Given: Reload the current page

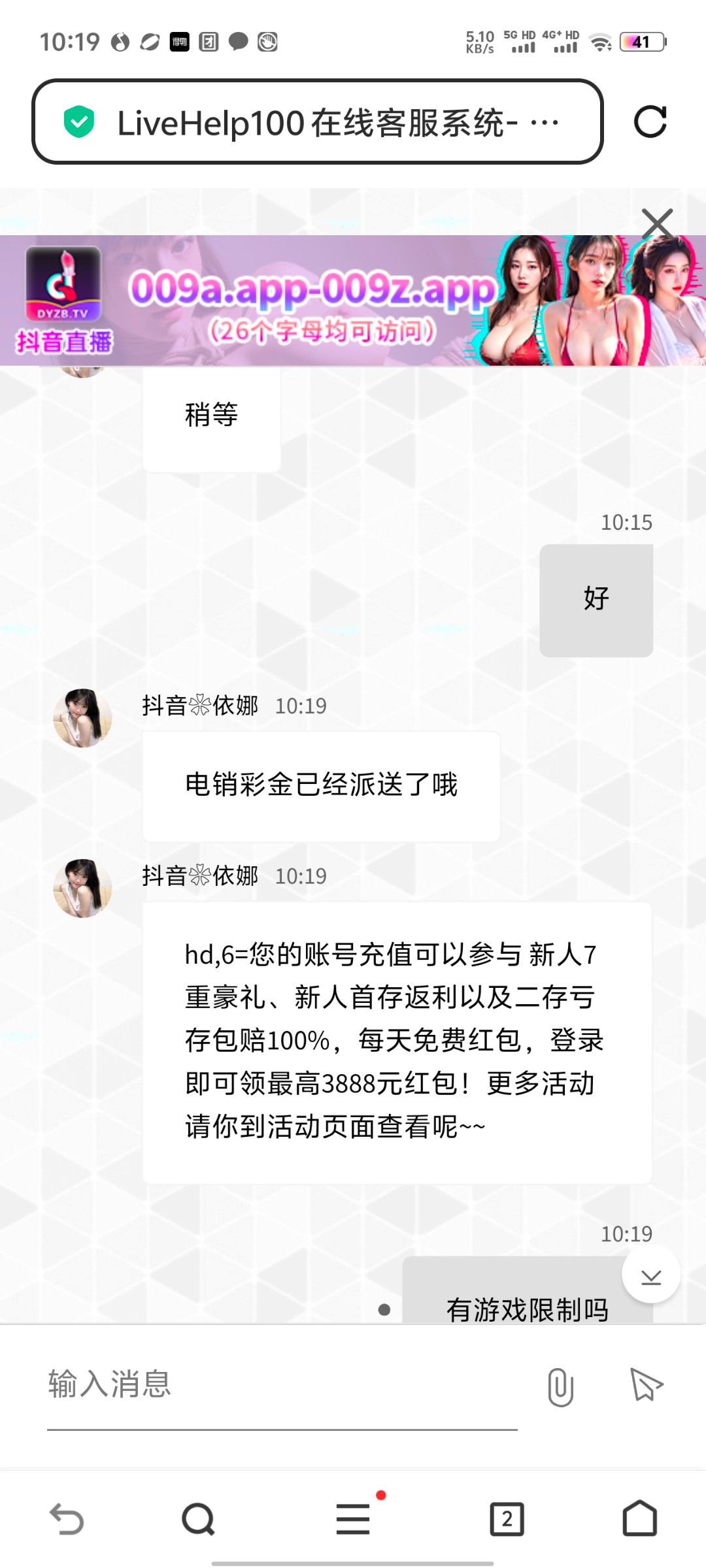Looking at the screenshot, I should click(x=650, y=122).
